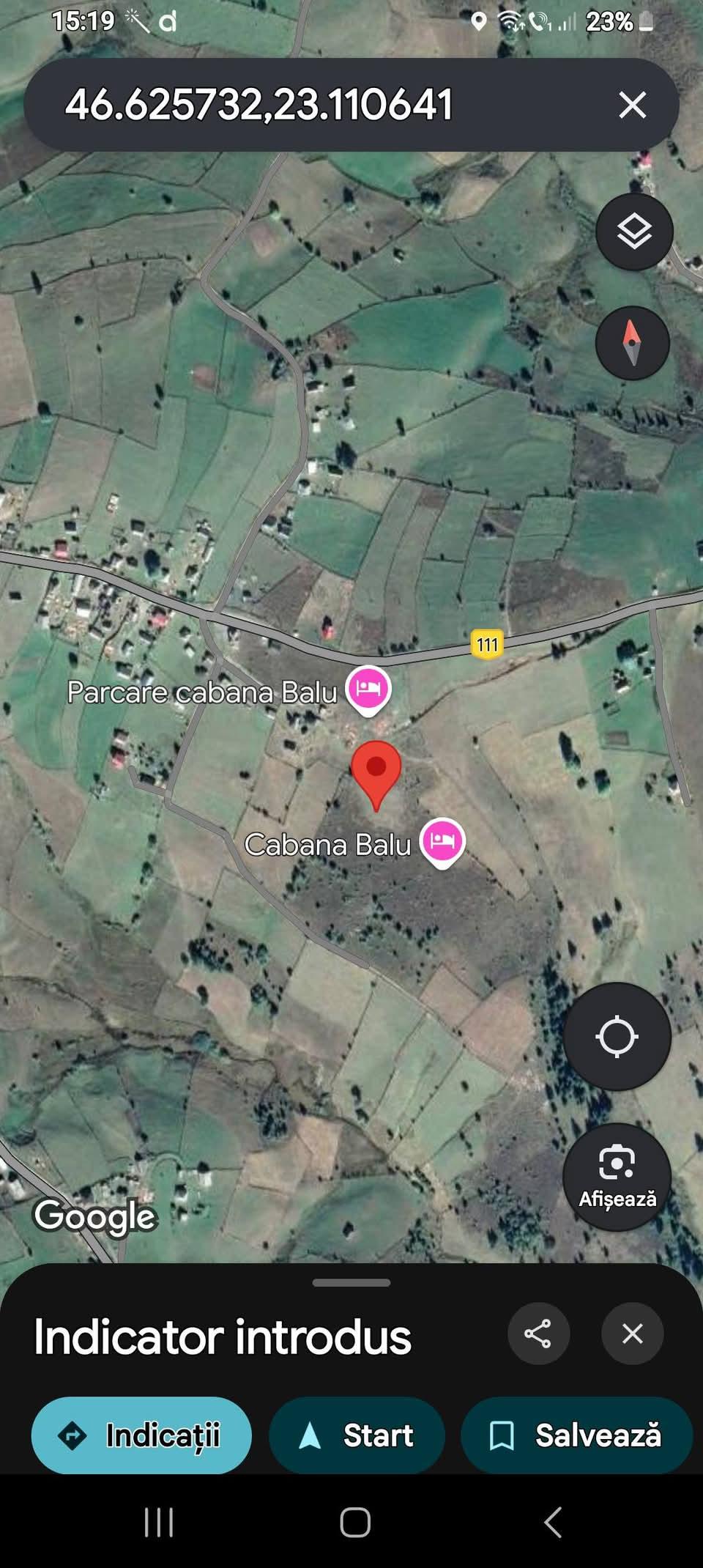Open the map layers selector
Image resolution: width=703 pixels, height=1568 pixels.
[633, 232]
